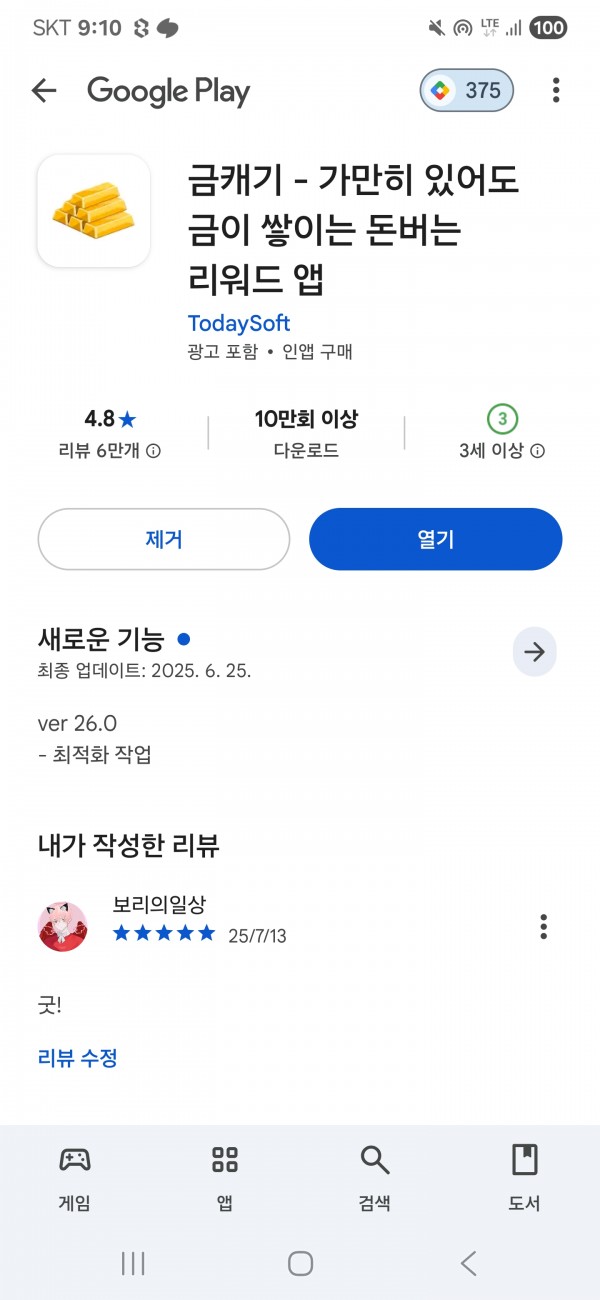Tap 리뷰 수정 to edit the review
This screenshot has height=1300, width=600.
point(78,1058)
